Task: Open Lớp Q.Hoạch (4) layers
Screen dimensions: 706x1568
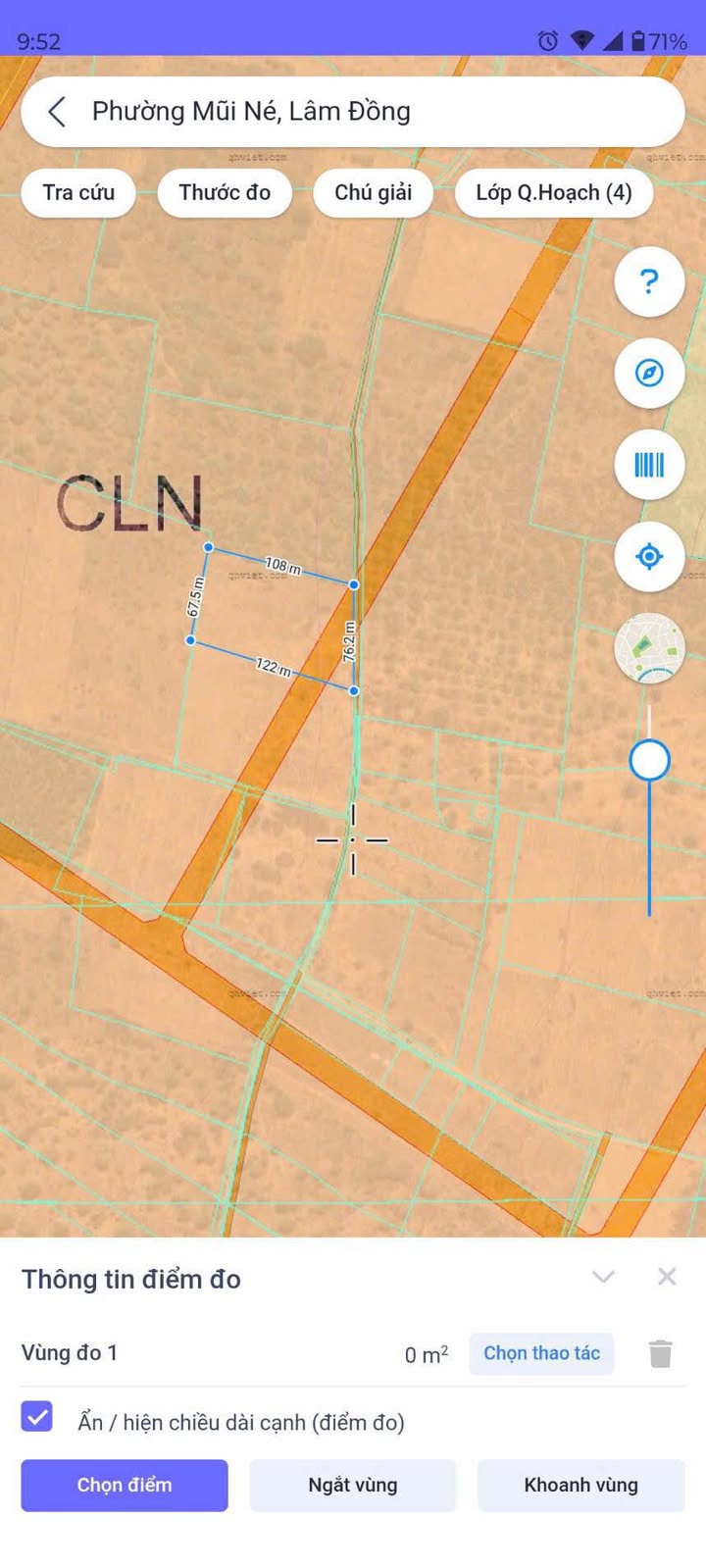Action: click(554, 192)
